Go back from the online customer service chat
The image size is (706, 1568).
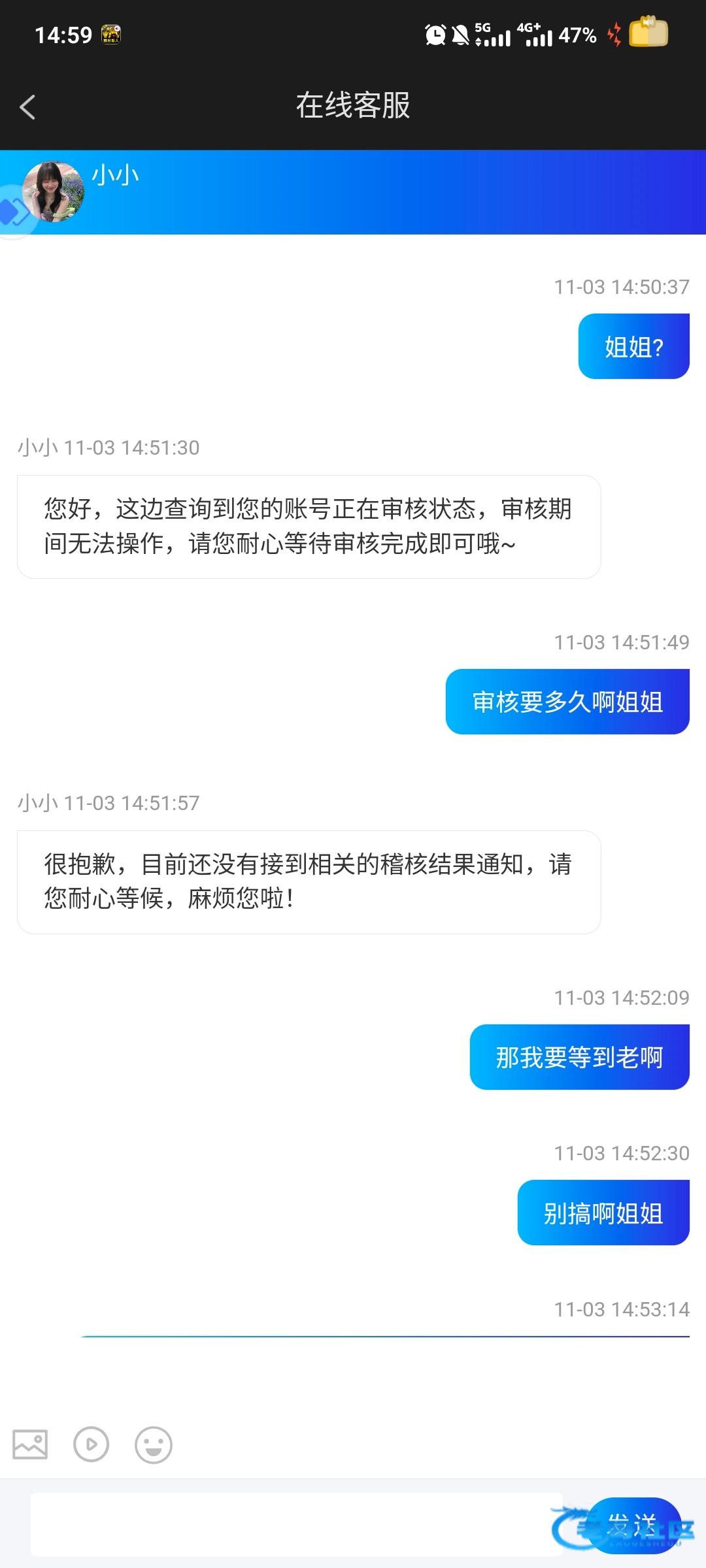coord(27,107)
